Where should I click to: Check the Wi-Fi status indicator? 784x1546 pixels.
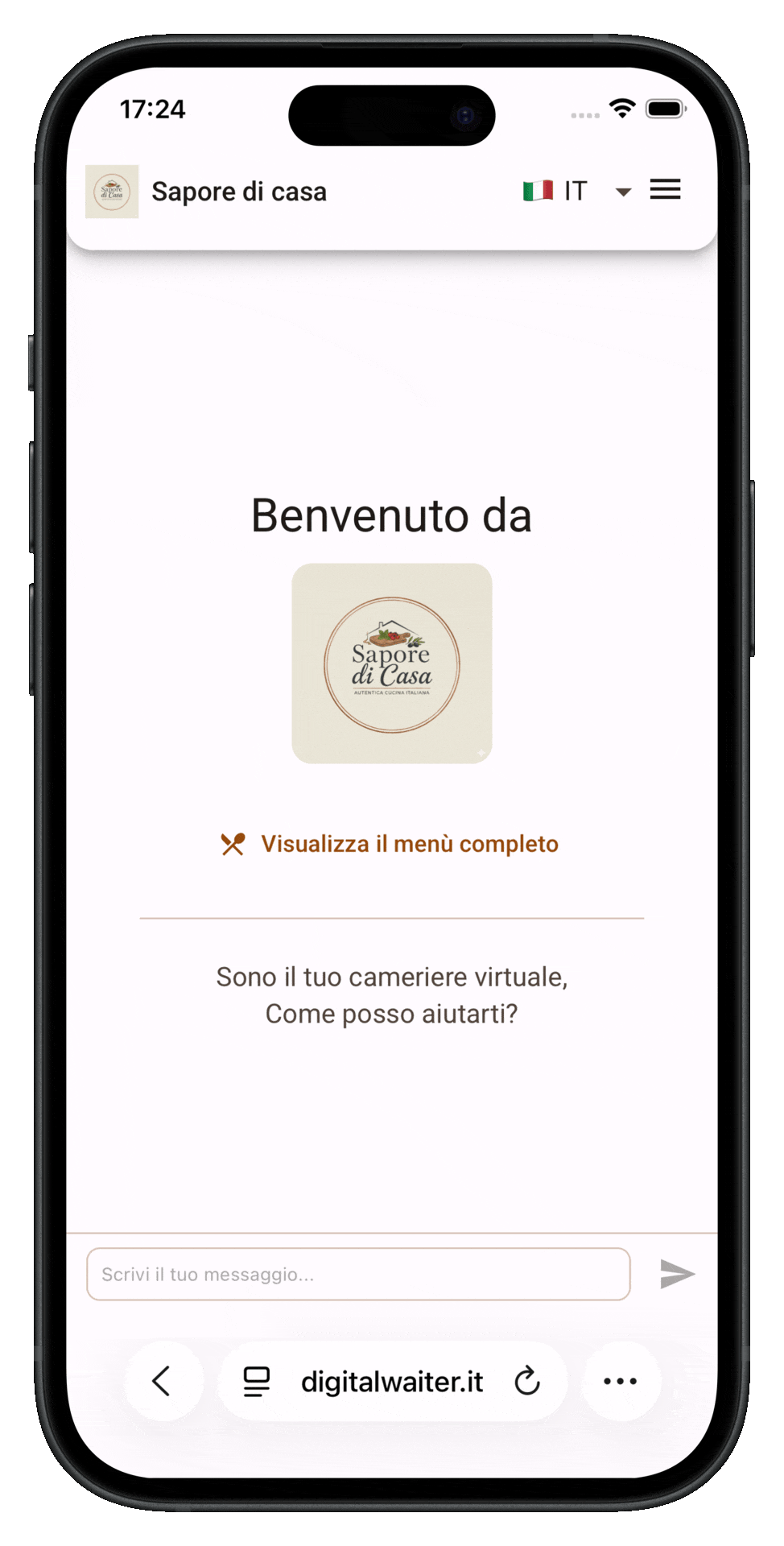[x=622, y=108]
